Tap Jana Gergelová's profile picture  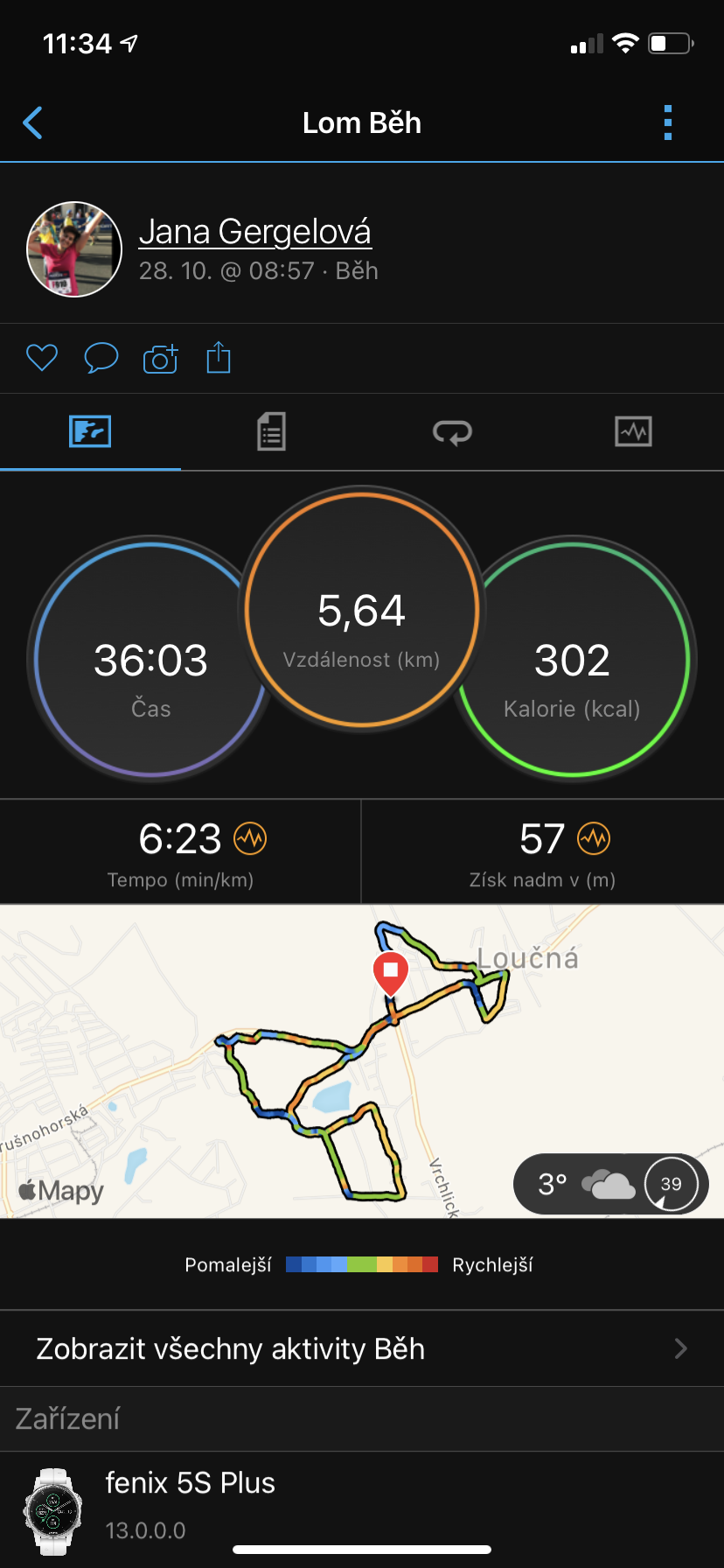pyautogui.click(x=74, y=249)
